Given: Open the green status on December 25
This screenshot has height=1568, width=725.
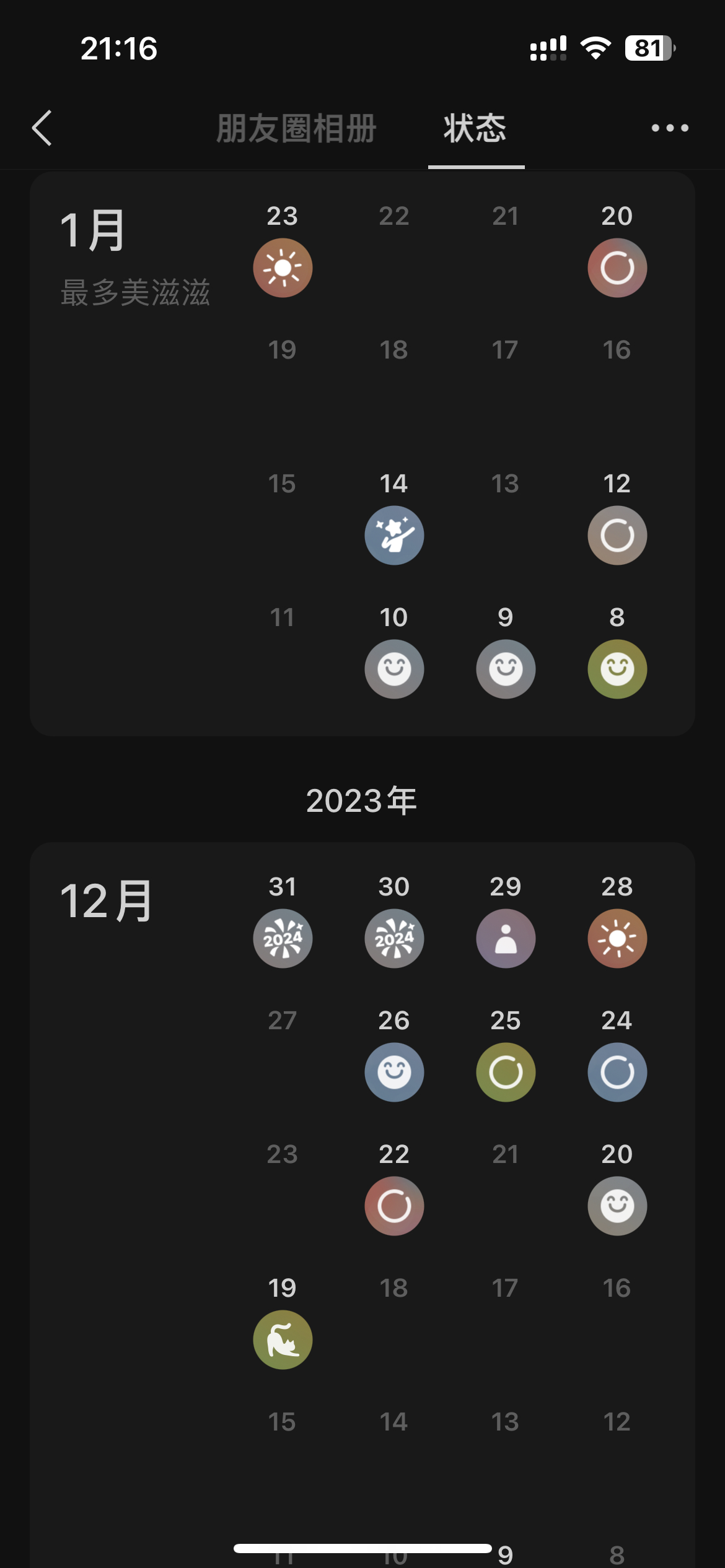Looking at the screenshot, I should click(506, 1072).
